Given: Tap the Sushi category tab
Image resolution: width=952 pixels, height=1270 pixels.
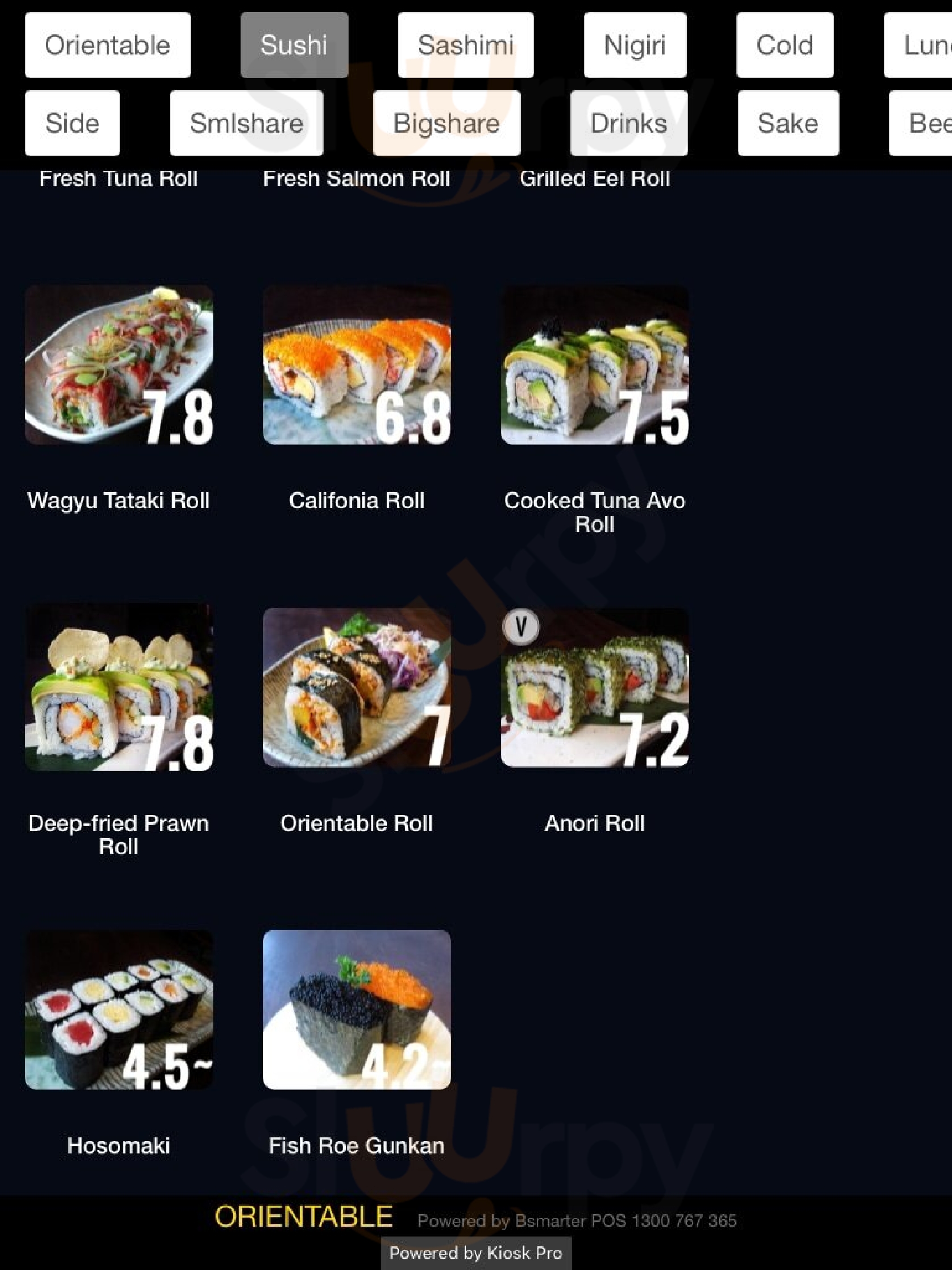Looking at the screenshot, I should (x=294, y=46).
